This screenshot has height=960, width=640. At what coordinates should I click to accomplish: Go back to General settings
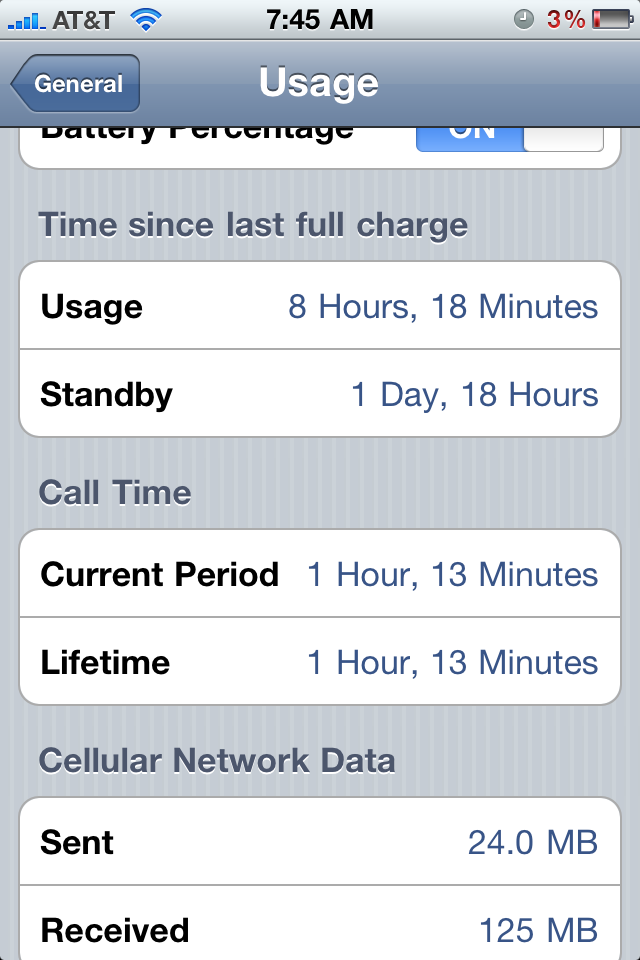point(76,84)
